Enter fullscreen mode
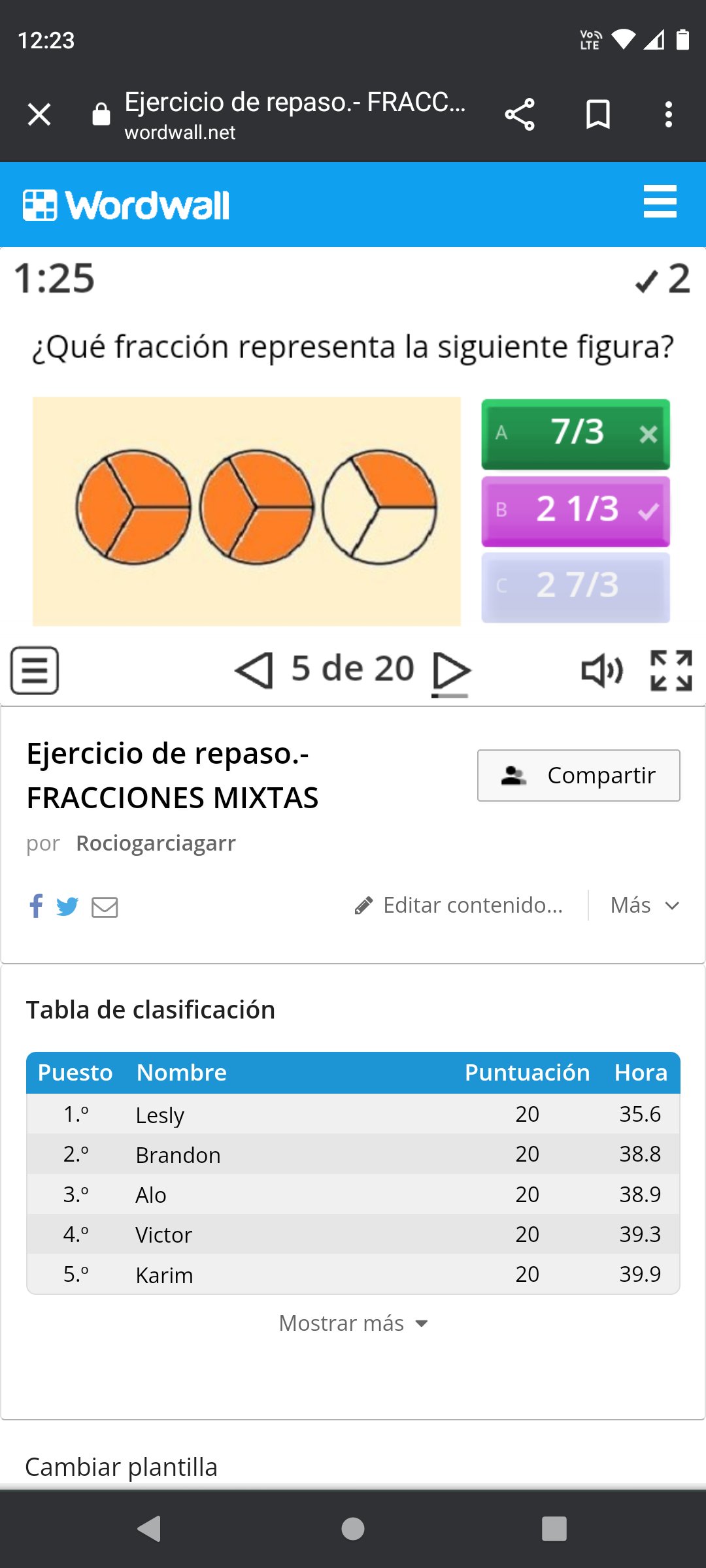The image size is (706, 1568). [x=671, y=670]
